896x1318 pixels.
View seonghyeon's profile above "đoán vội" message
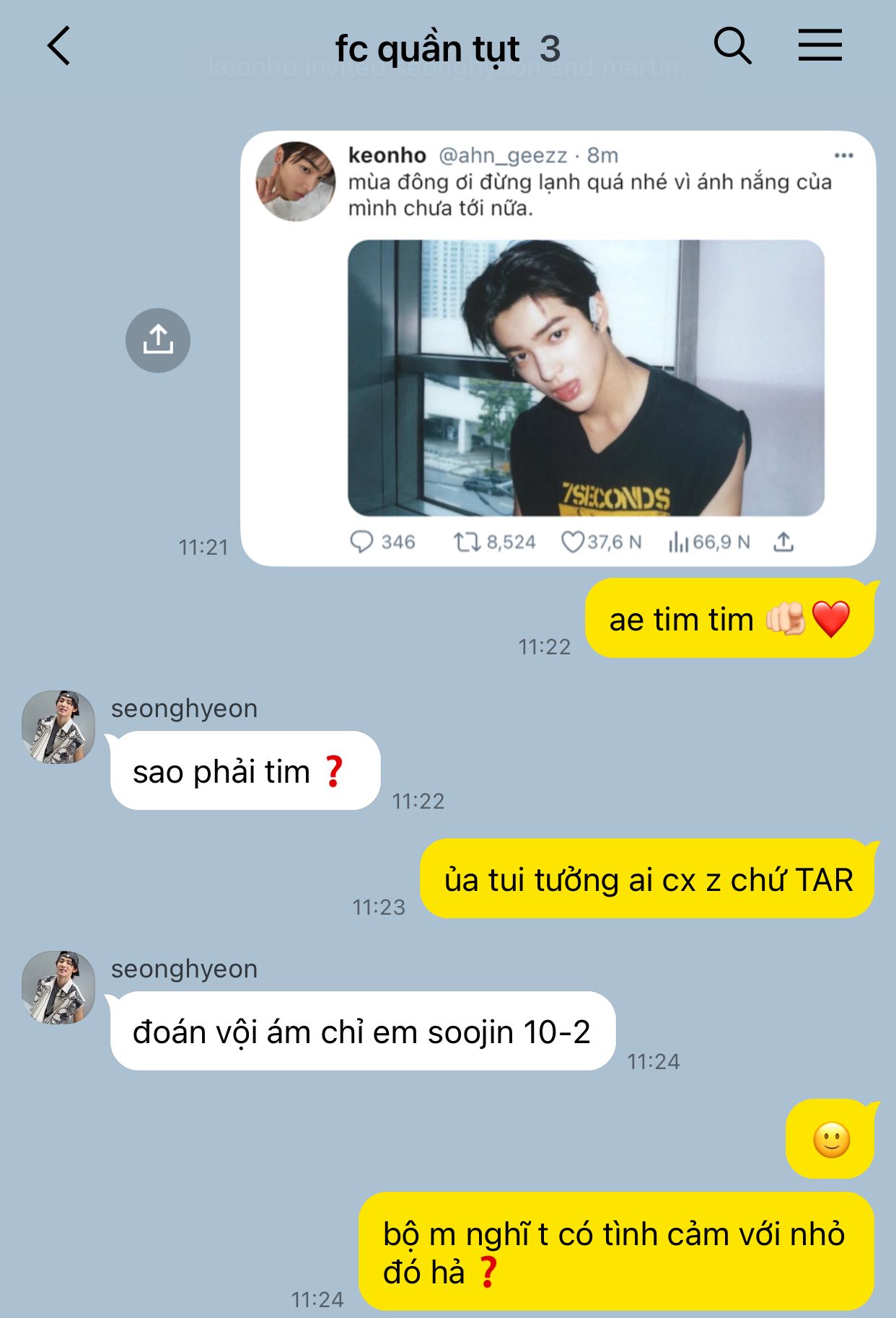click(x=58, y=987)
